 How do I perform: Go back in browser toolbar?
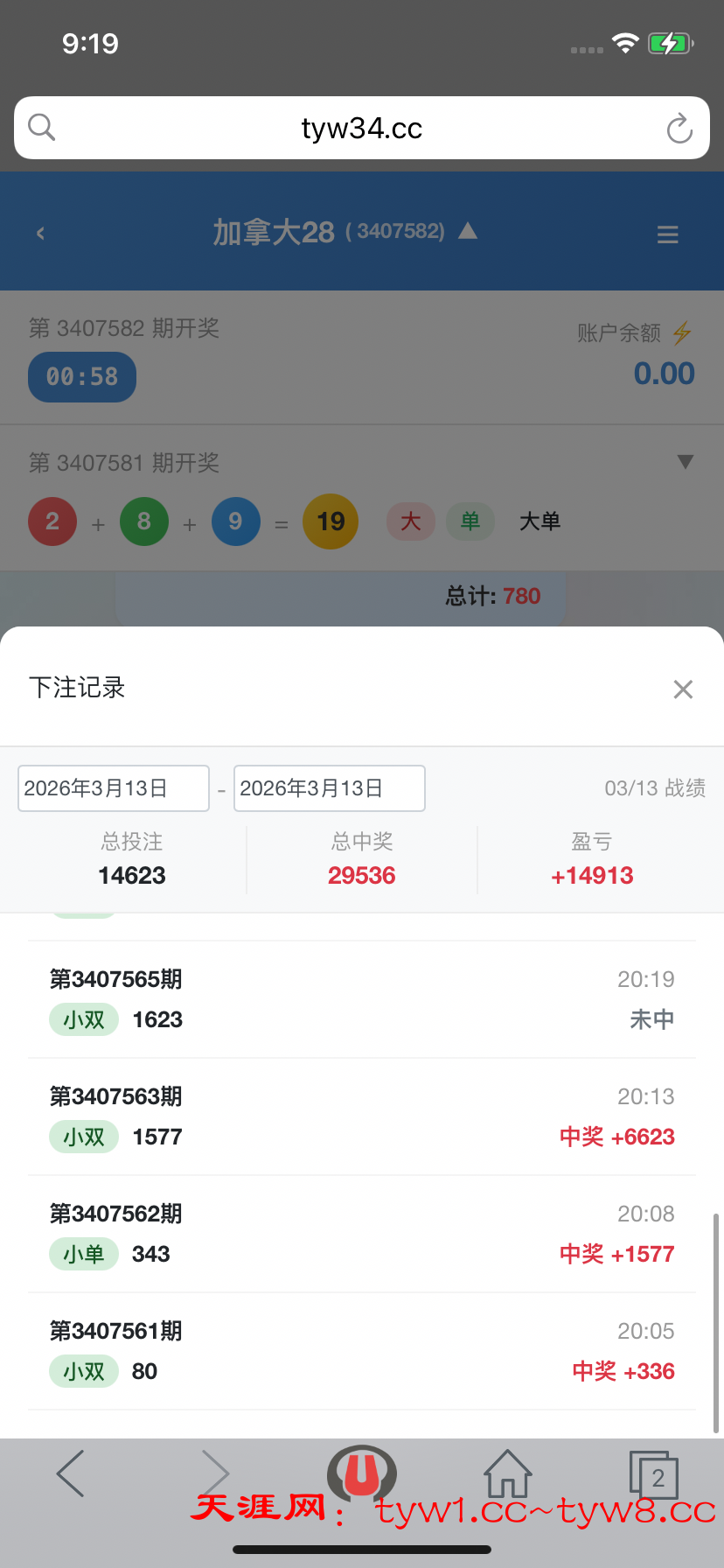click(x=71, y=1473)
